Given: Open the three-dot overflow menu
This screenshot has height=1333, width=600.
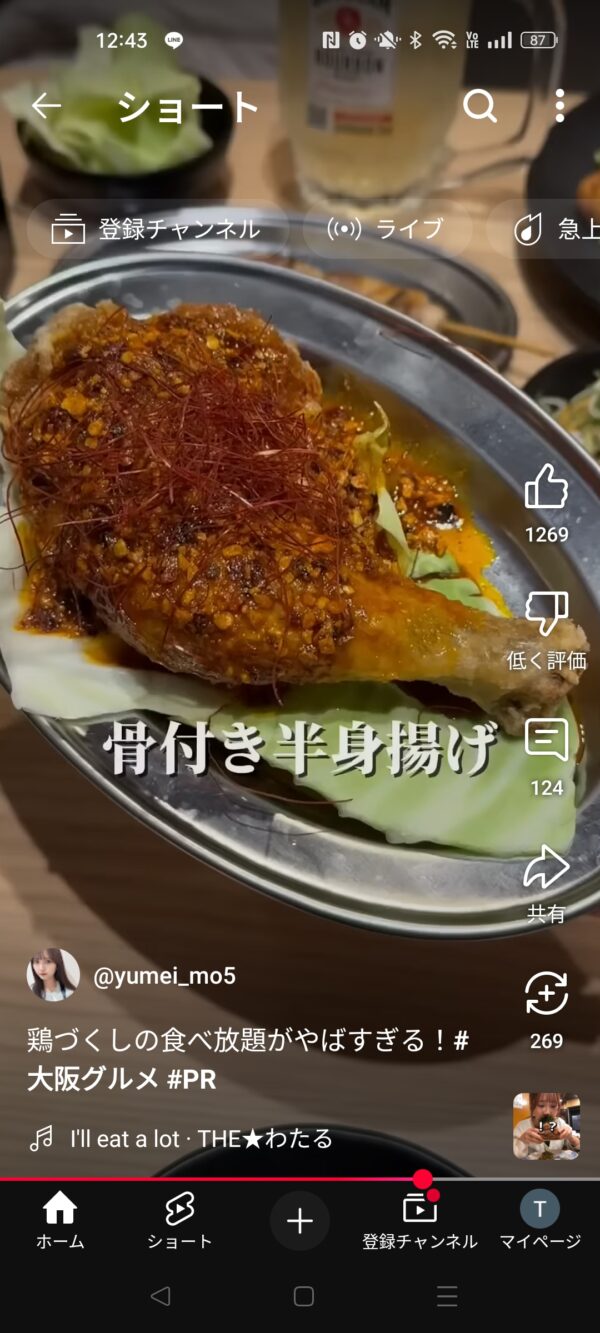Looking at the screenshot, I should click(559, 106).
